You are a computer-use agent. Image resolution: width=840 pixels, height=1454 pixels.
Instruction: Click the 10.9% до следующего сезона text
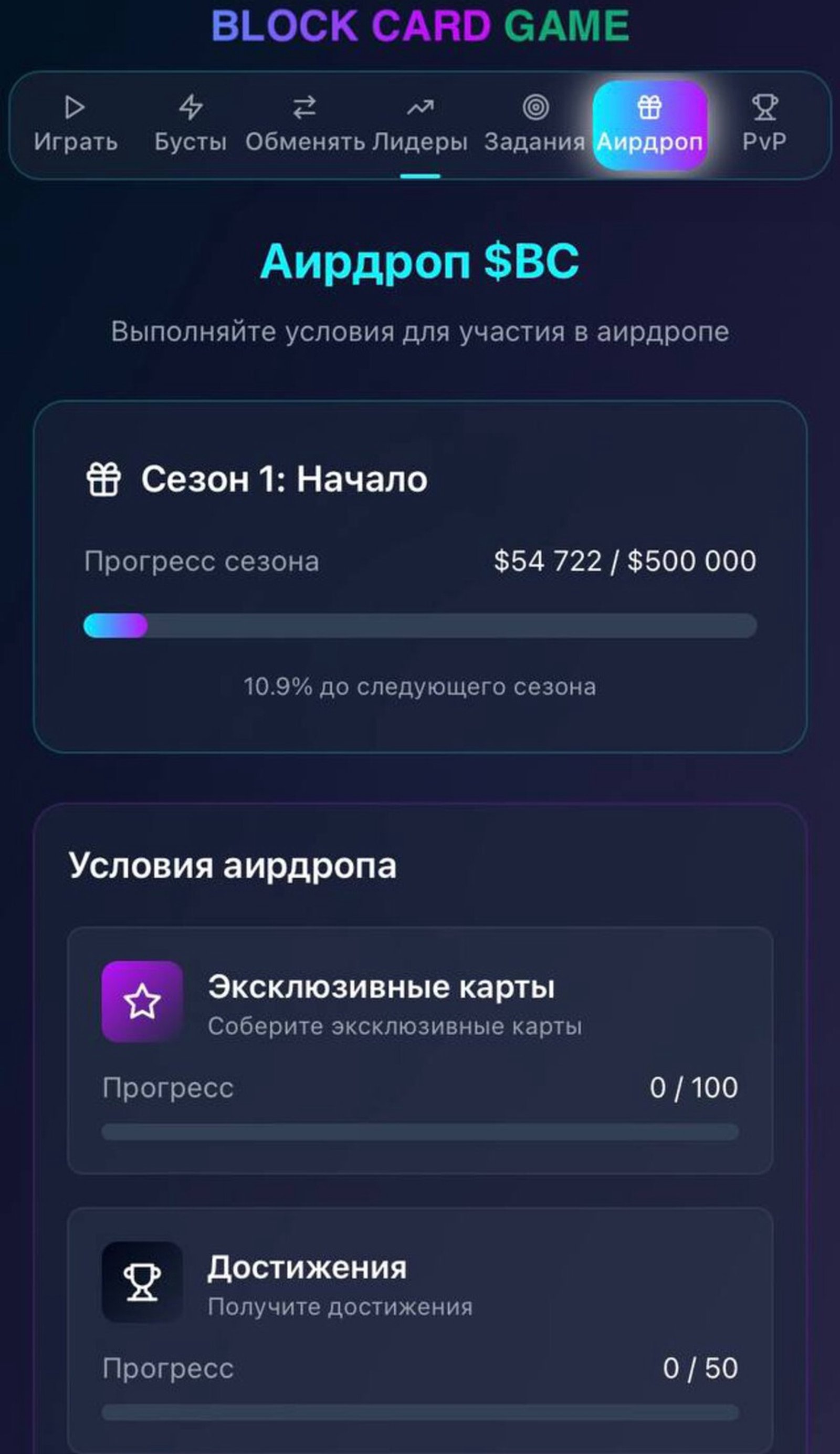(x=419, y=686)
